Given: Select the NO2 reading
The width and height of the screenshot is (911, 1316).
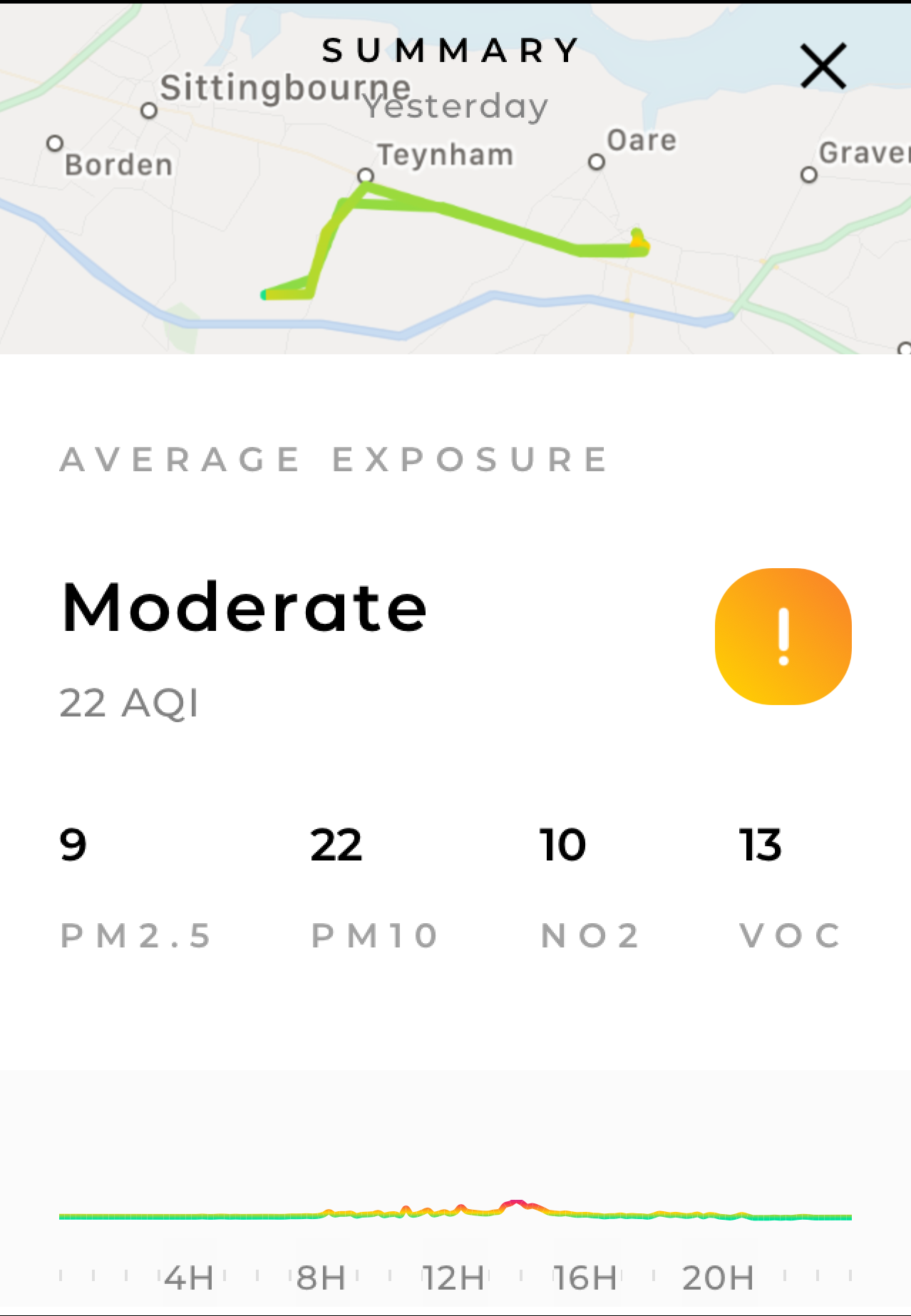Looking at the screenshot, I should (589, 888).
